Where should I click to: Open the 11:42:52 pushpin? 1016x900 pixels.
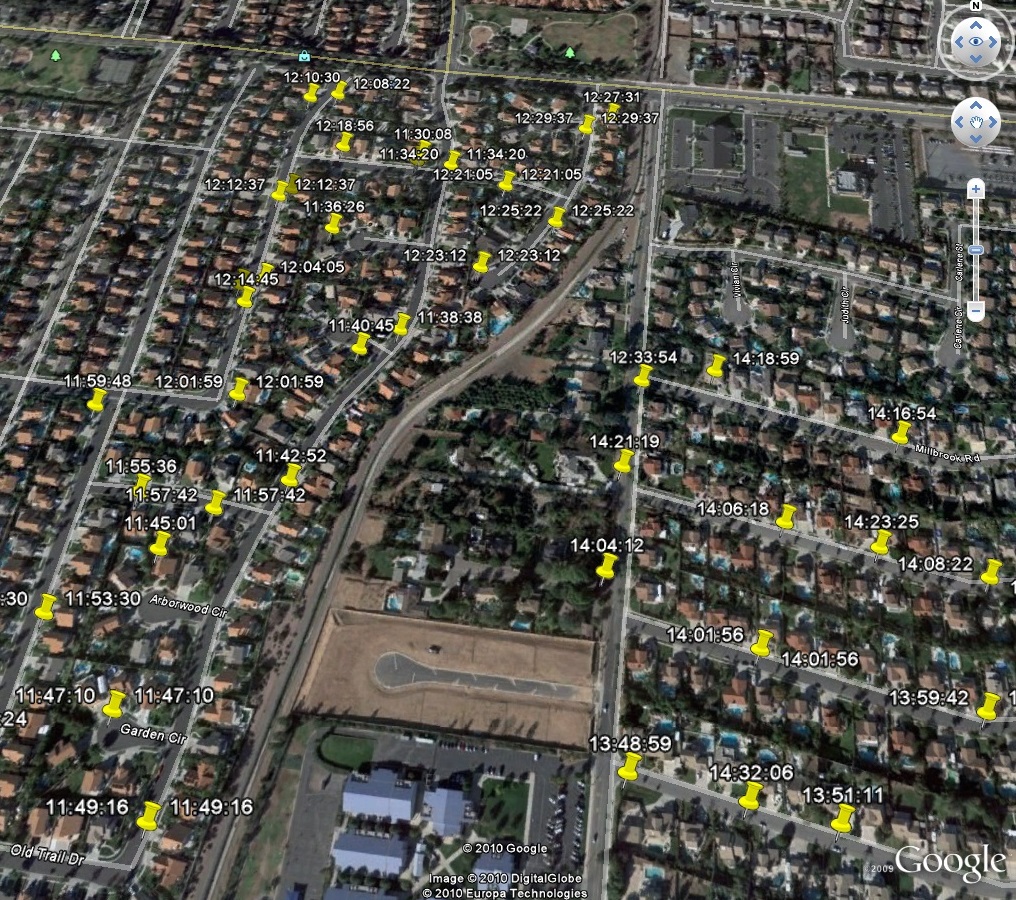pyautogui.click(x=291, y=475)
